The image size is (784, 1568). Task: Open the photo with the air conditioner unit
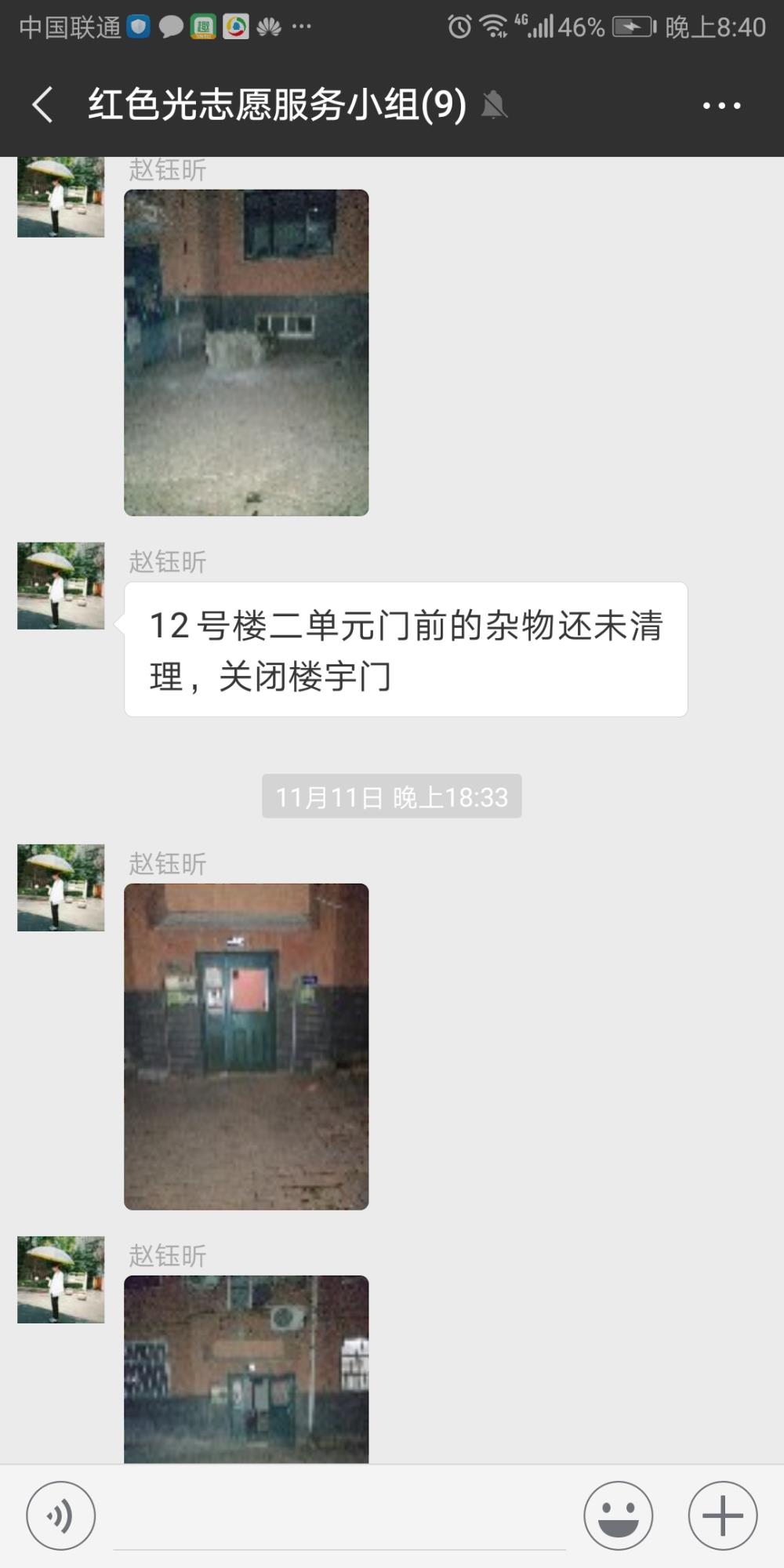[x=246, y=1369]
